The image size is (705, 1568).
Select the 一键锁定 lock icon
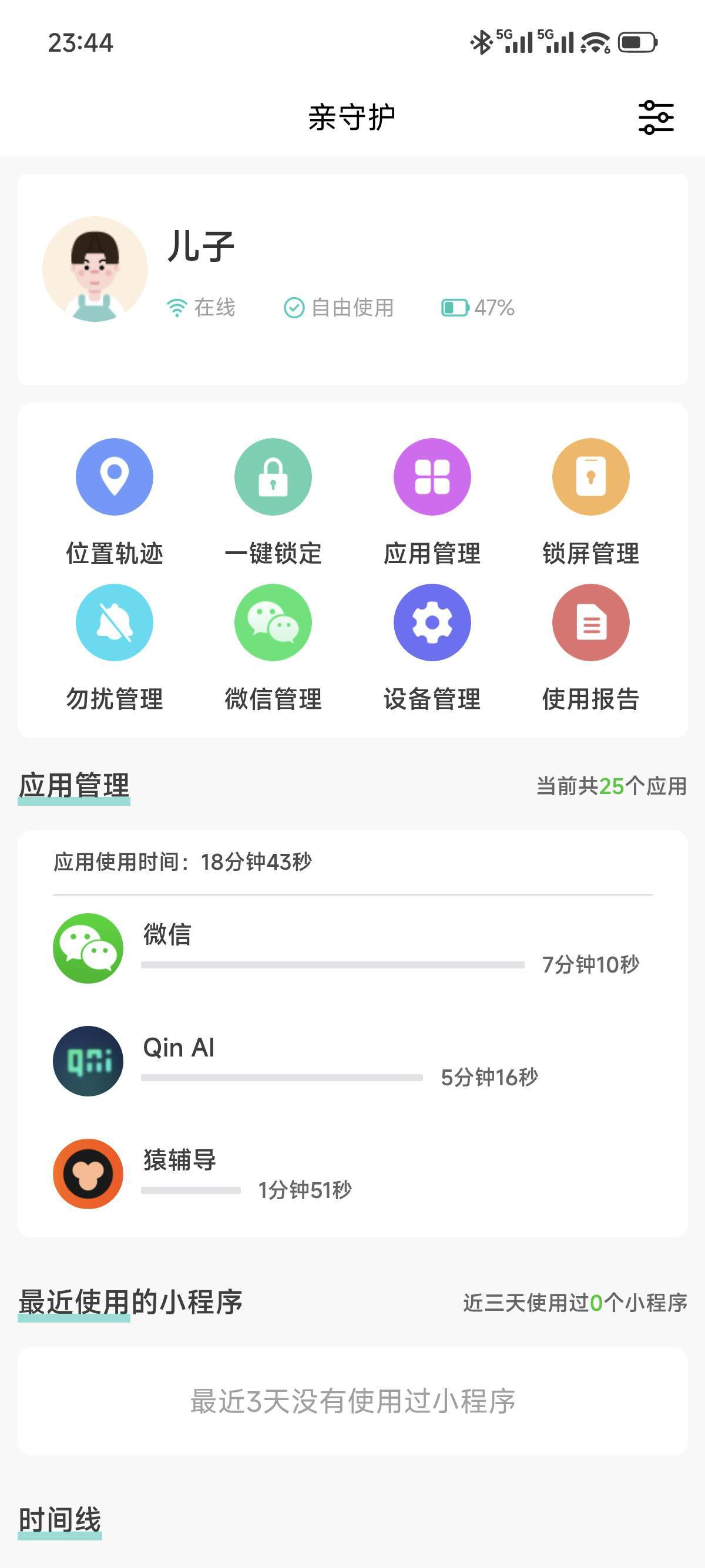[273, 477]
